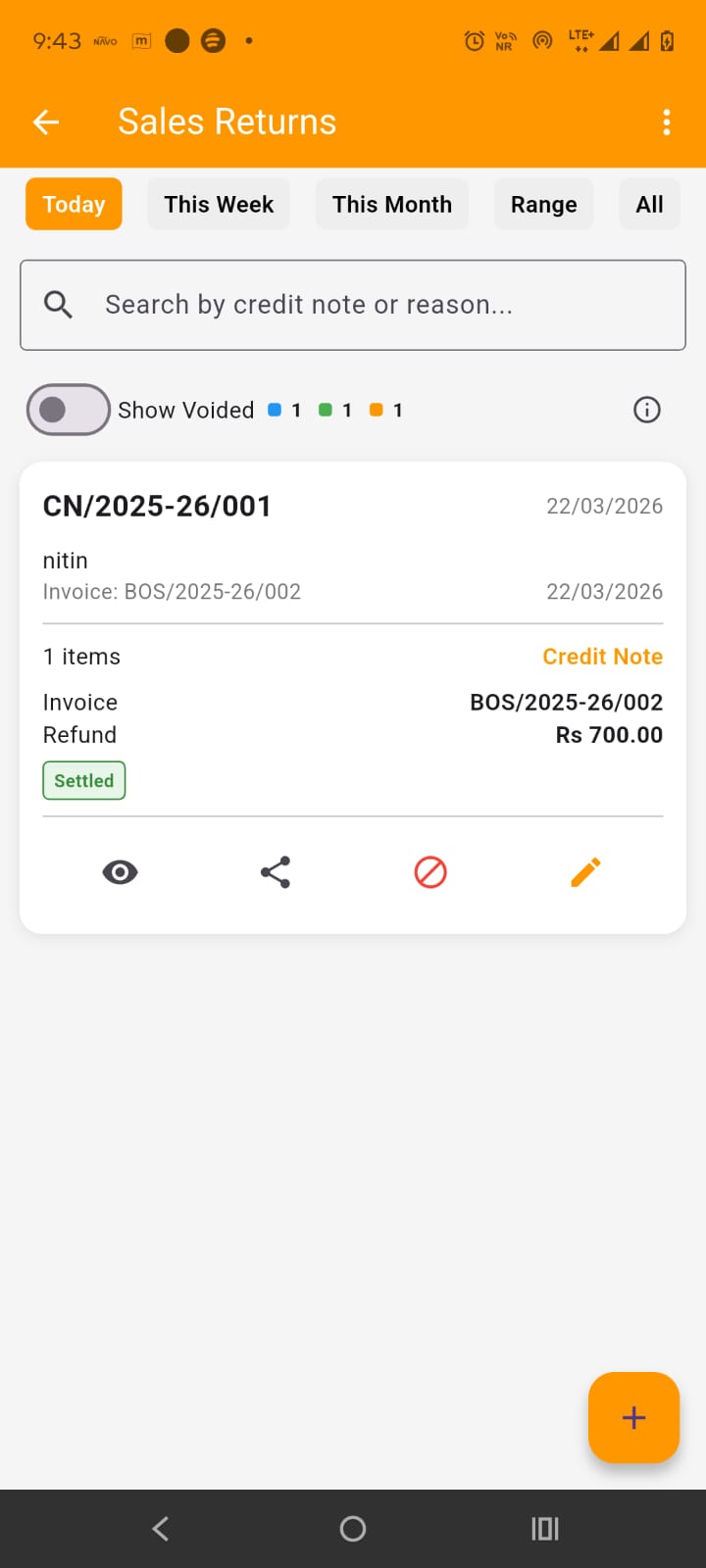This screenshot has width=706, height=1568.
Task: View the credit note details via eye icon
Action: (x=120, y=871)
